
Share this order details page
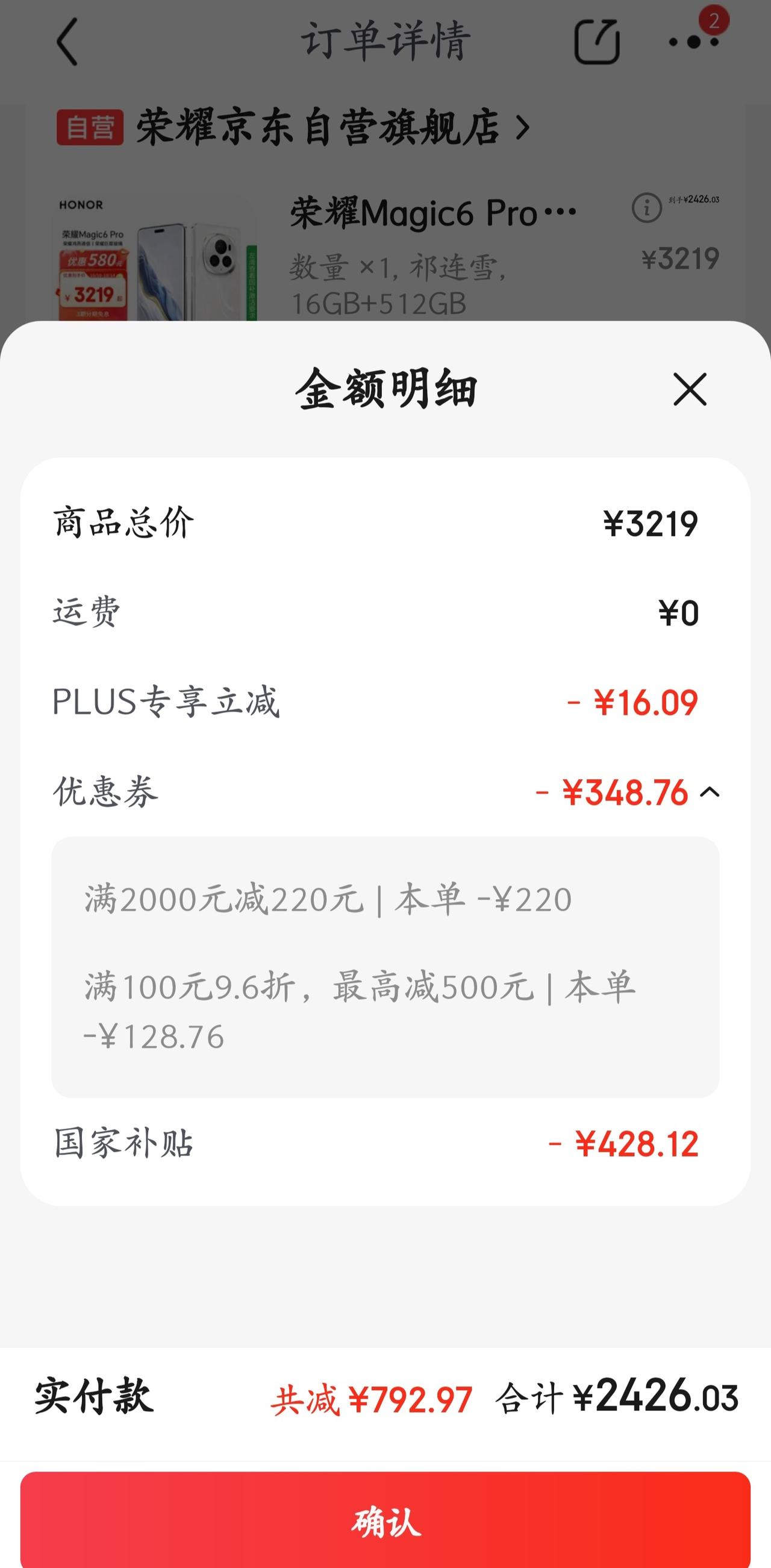pos(596,42)
